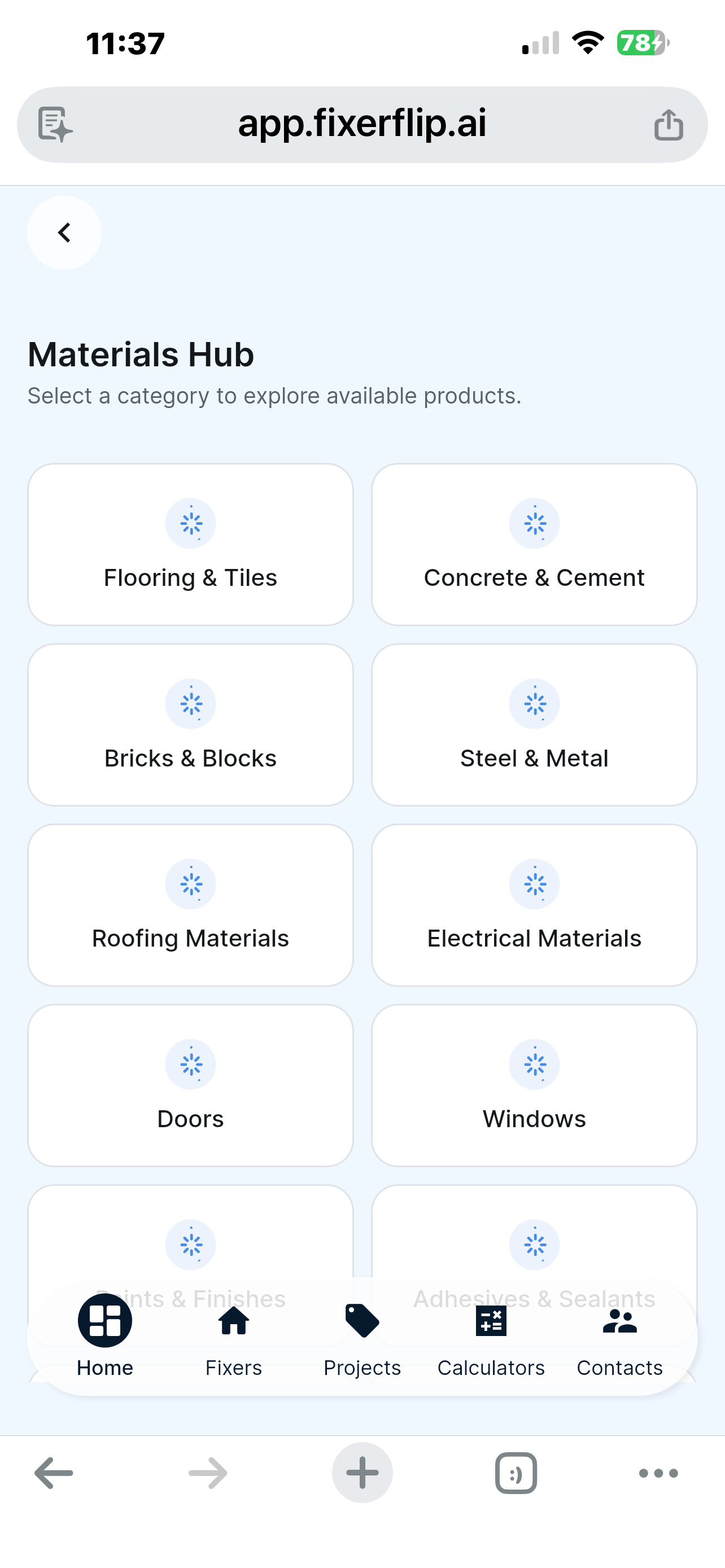Tap the new tab plus icon
The image size is (725, 1568).
tap(362, 1473)
